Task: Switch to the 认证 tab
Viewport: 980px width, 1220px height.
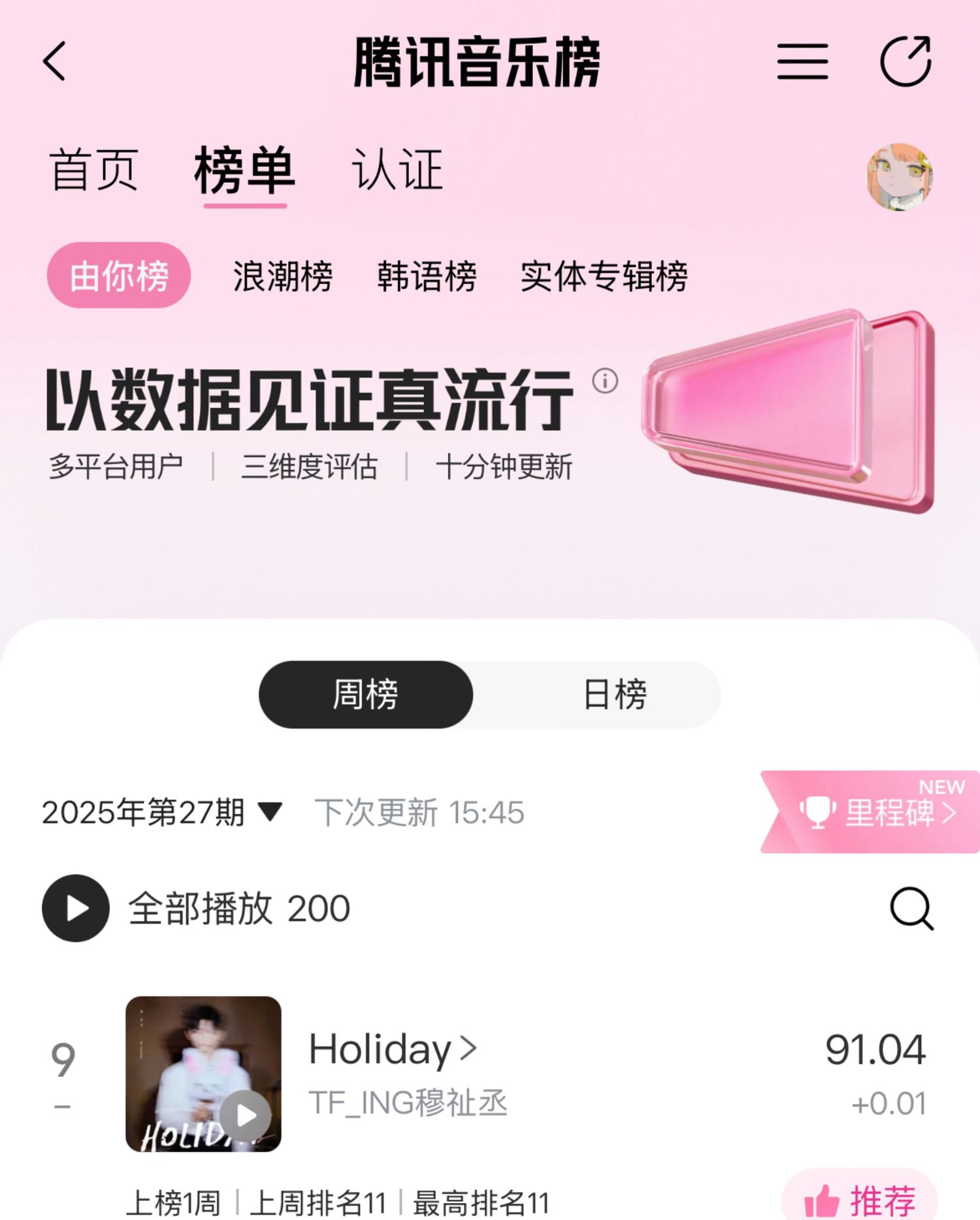Action: [397, 170]
